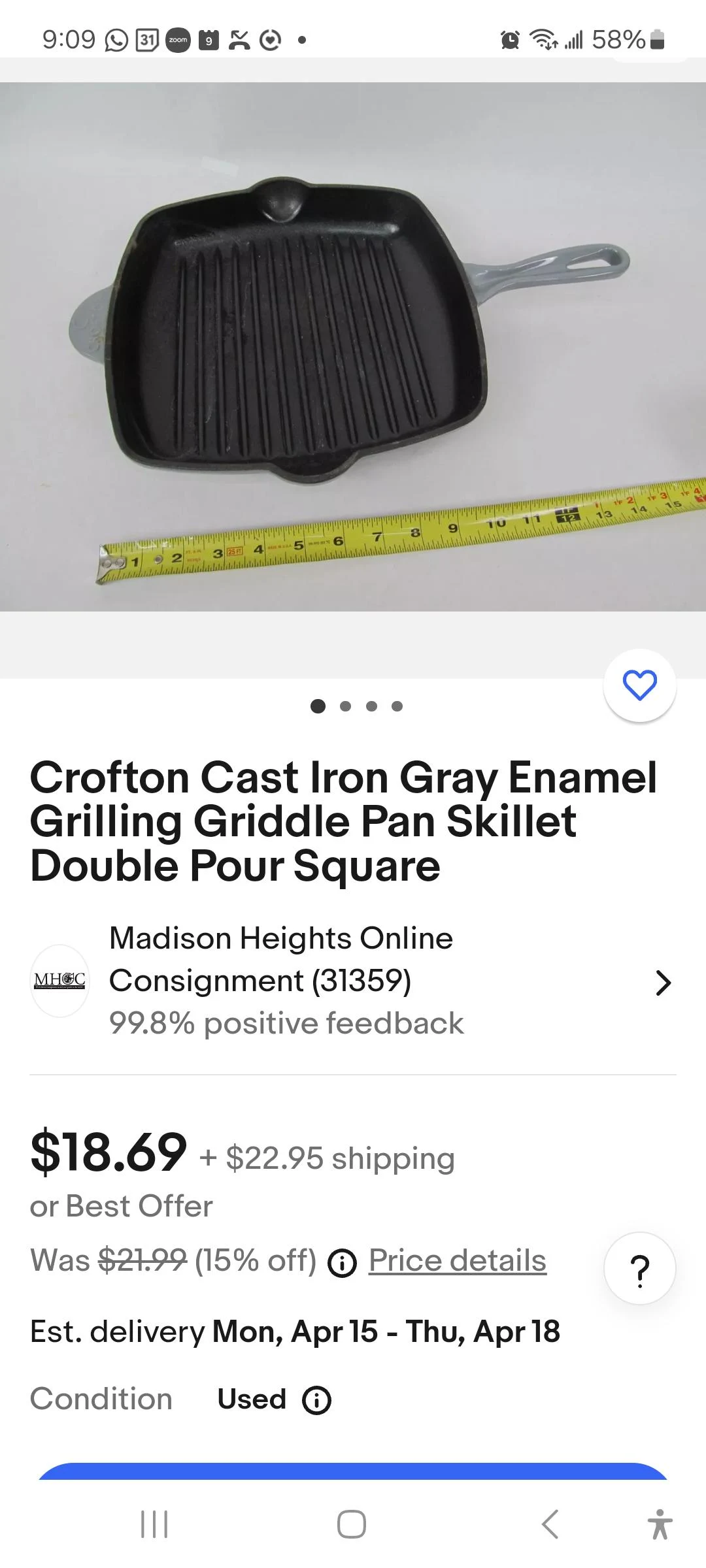The image size is (706, 1568).
Task: Expand seller details with the right chevron
Action: click(664, 982)
